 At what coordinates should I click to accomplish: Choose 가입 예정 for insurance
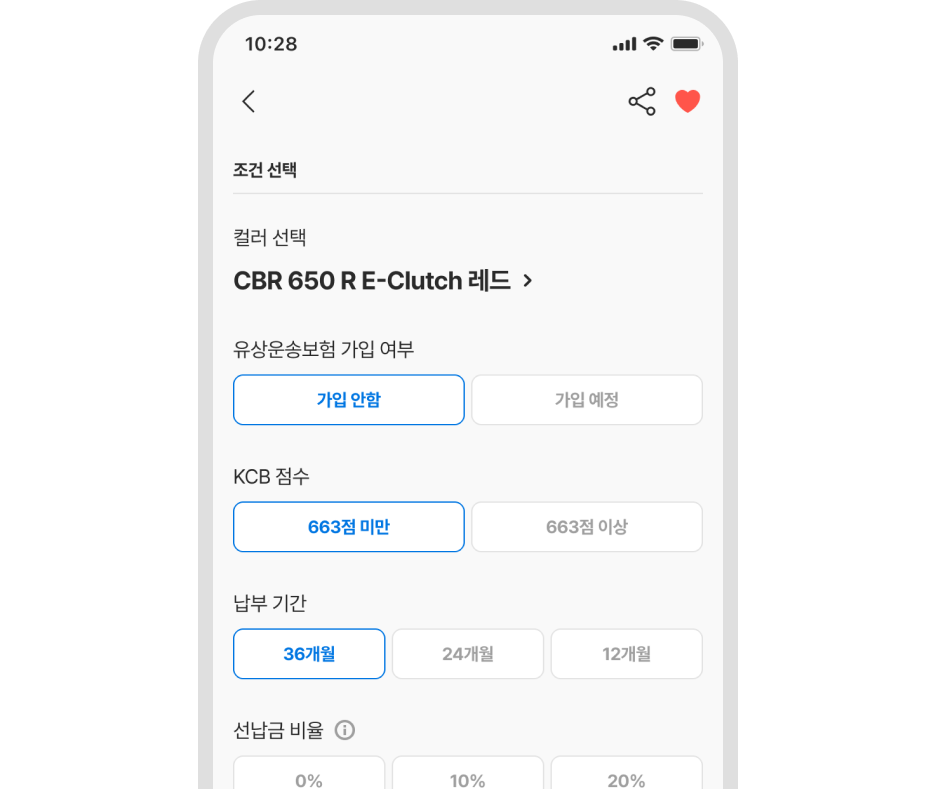pyautogui.click(x=587, y=400)
